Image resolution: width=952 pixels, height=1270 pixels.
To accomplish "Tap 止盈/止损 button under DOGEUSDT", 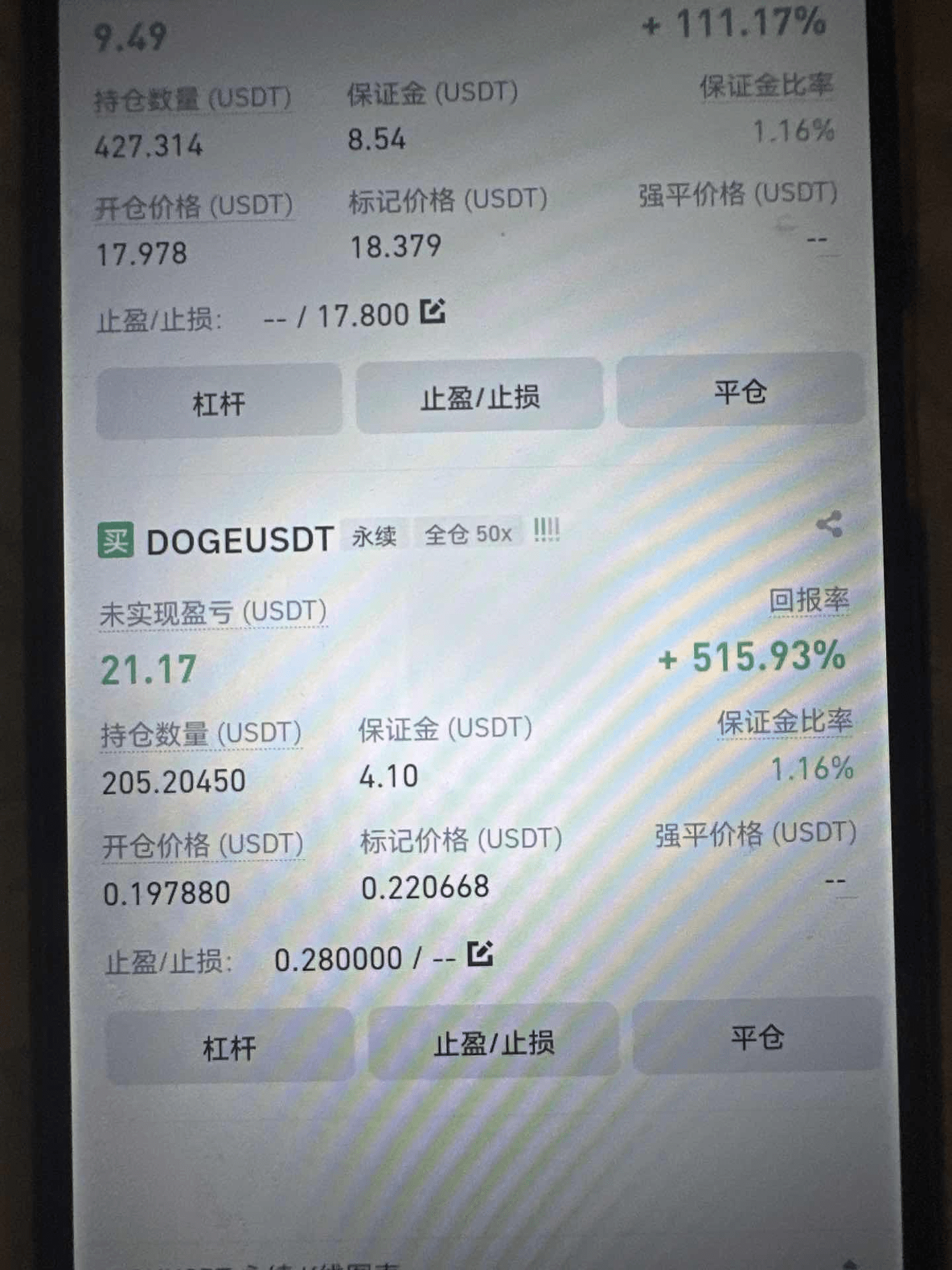I will tap(493, 1042).
